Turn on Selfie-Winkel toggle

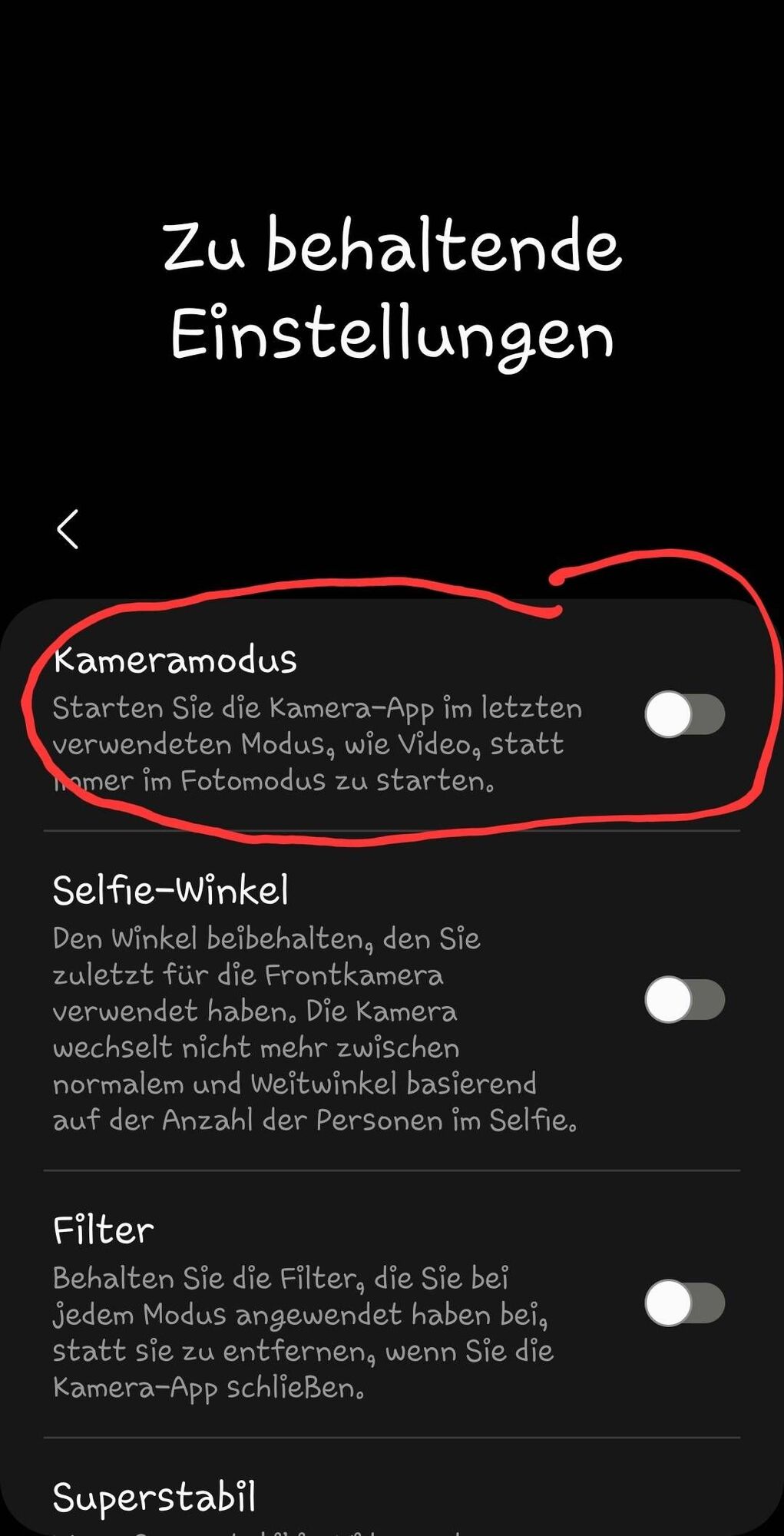684,999
